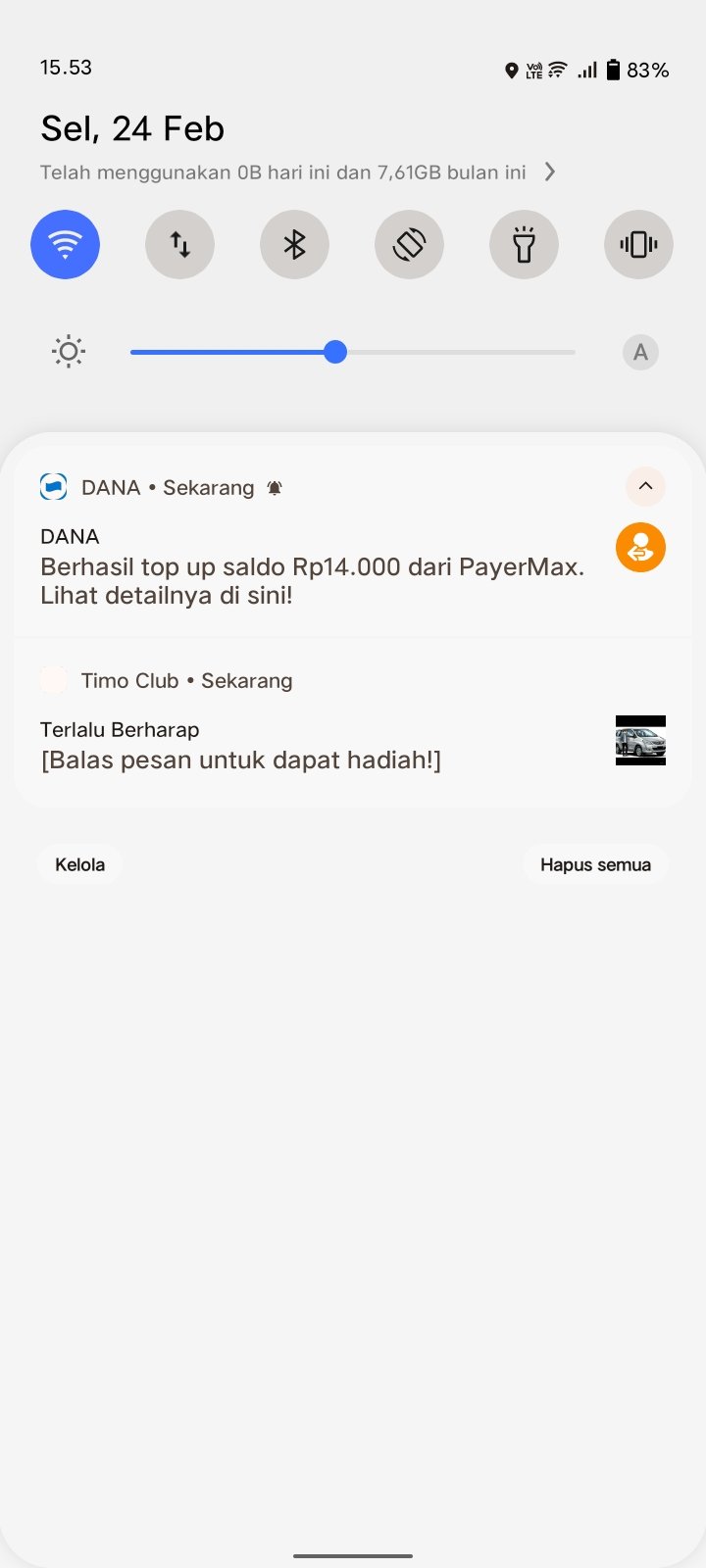
Task: Open data usage details arrow
Action: [550, 172]
